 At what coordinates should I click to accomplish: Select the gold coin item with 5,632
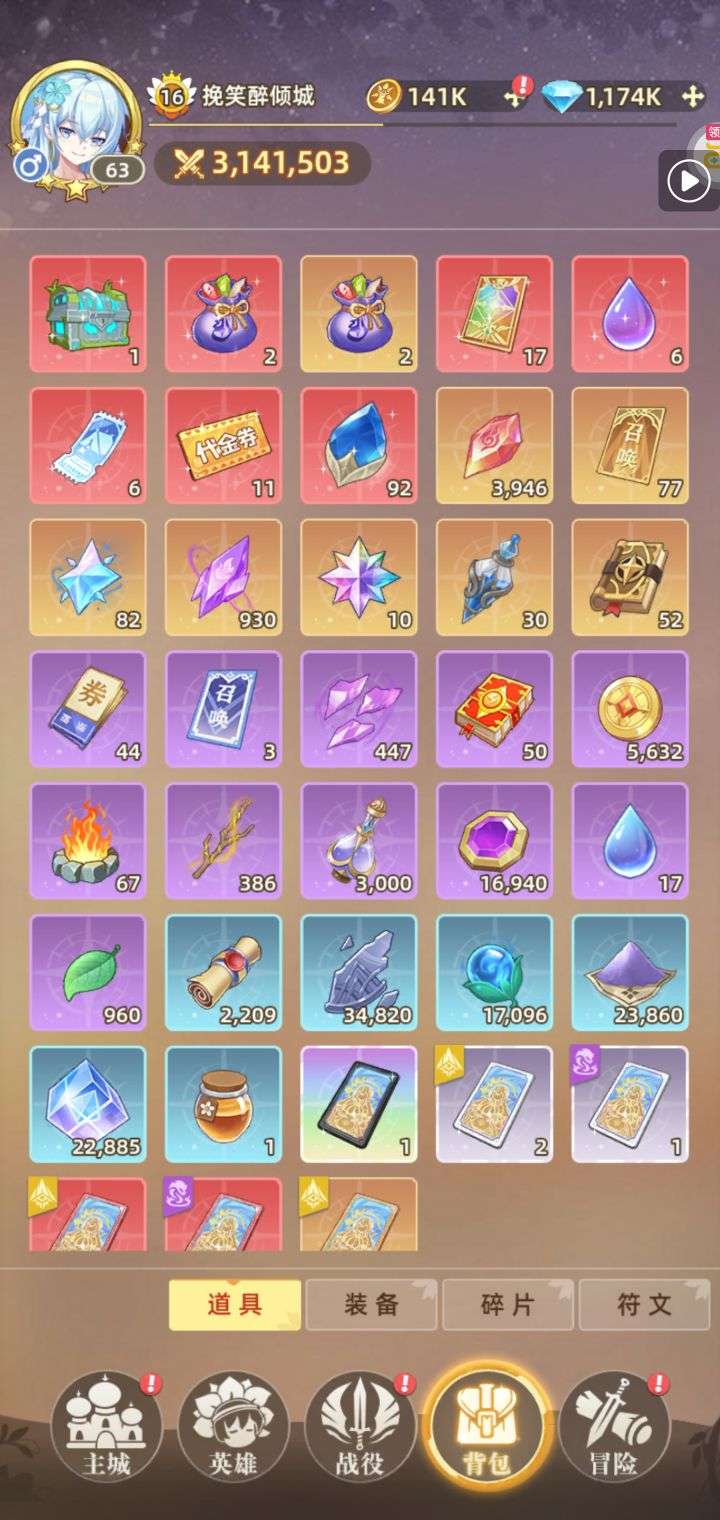[x=630, y=709]
